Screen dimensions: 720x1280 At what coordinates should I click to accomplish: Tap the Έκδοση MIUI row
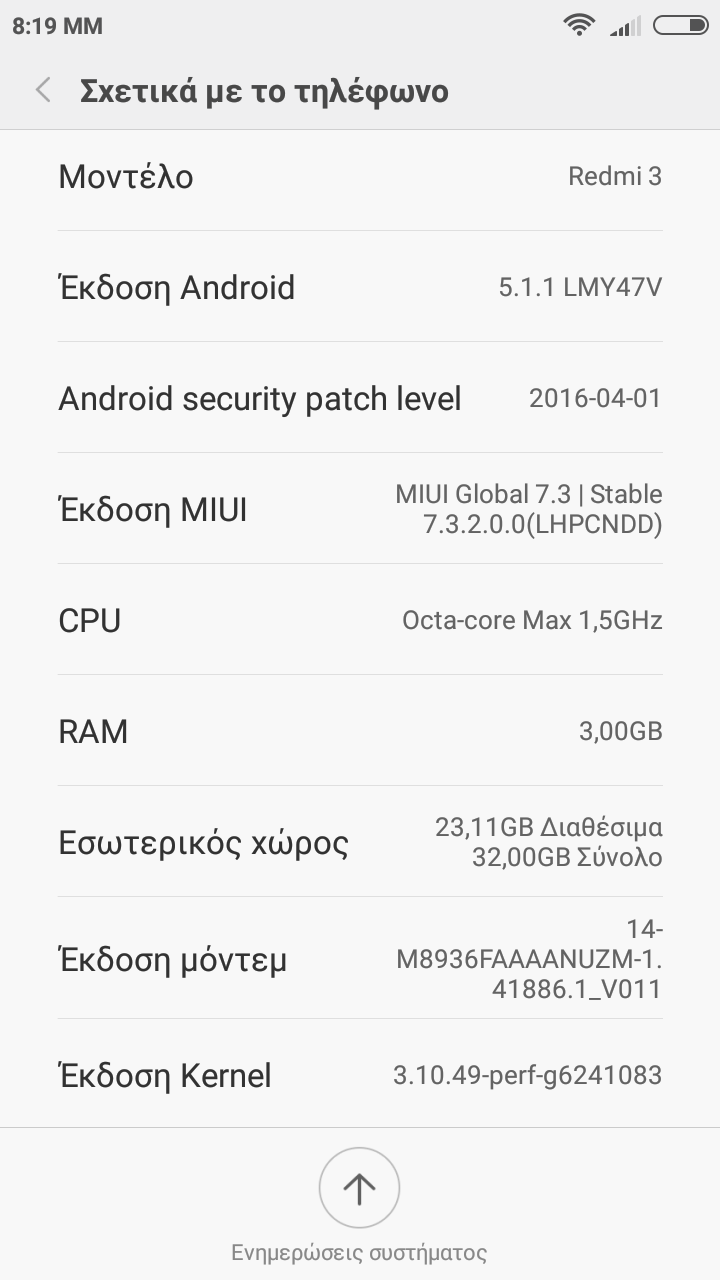click(x=360, y=509)
